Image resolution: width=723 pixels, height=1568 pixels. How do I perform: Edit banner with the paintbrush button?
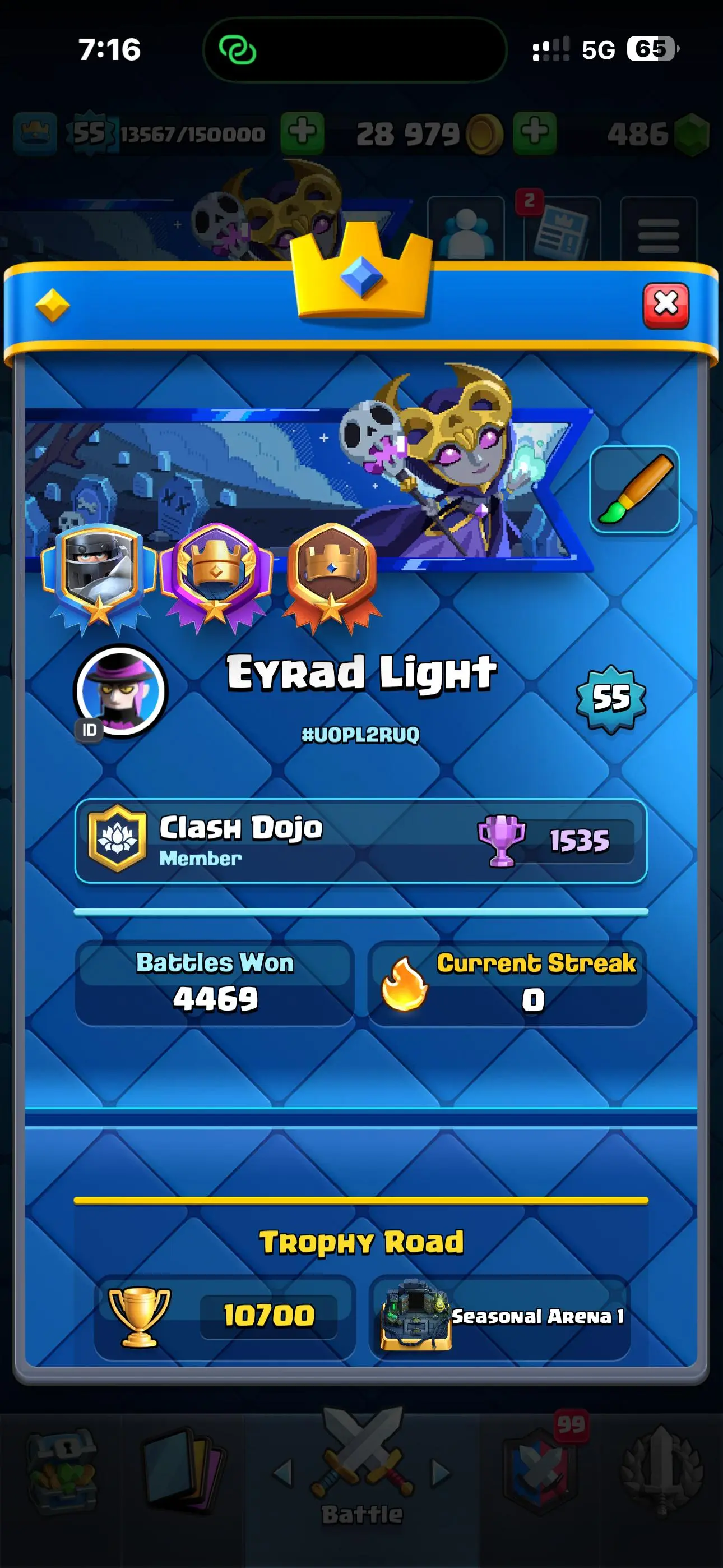tap(634, 490)
